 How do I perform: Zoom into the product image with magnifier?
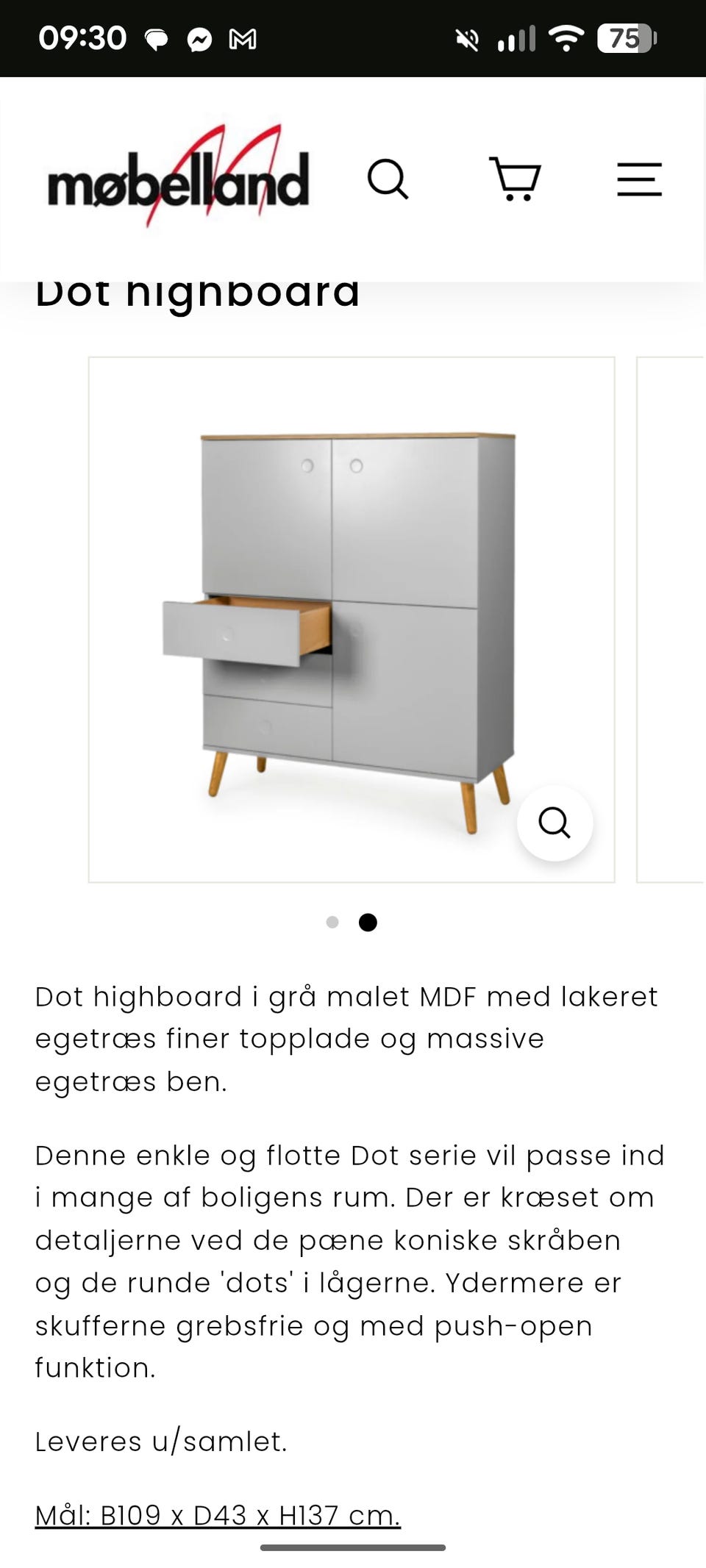coord(555,823)
